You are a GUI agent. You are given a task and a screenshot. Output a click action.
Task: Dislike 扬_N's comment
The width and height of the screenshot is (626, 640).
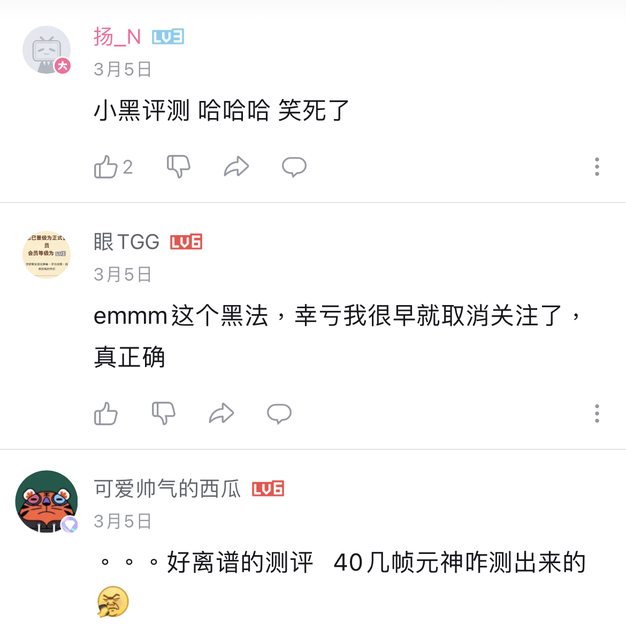pyautogui.click(x=178, y=167)
